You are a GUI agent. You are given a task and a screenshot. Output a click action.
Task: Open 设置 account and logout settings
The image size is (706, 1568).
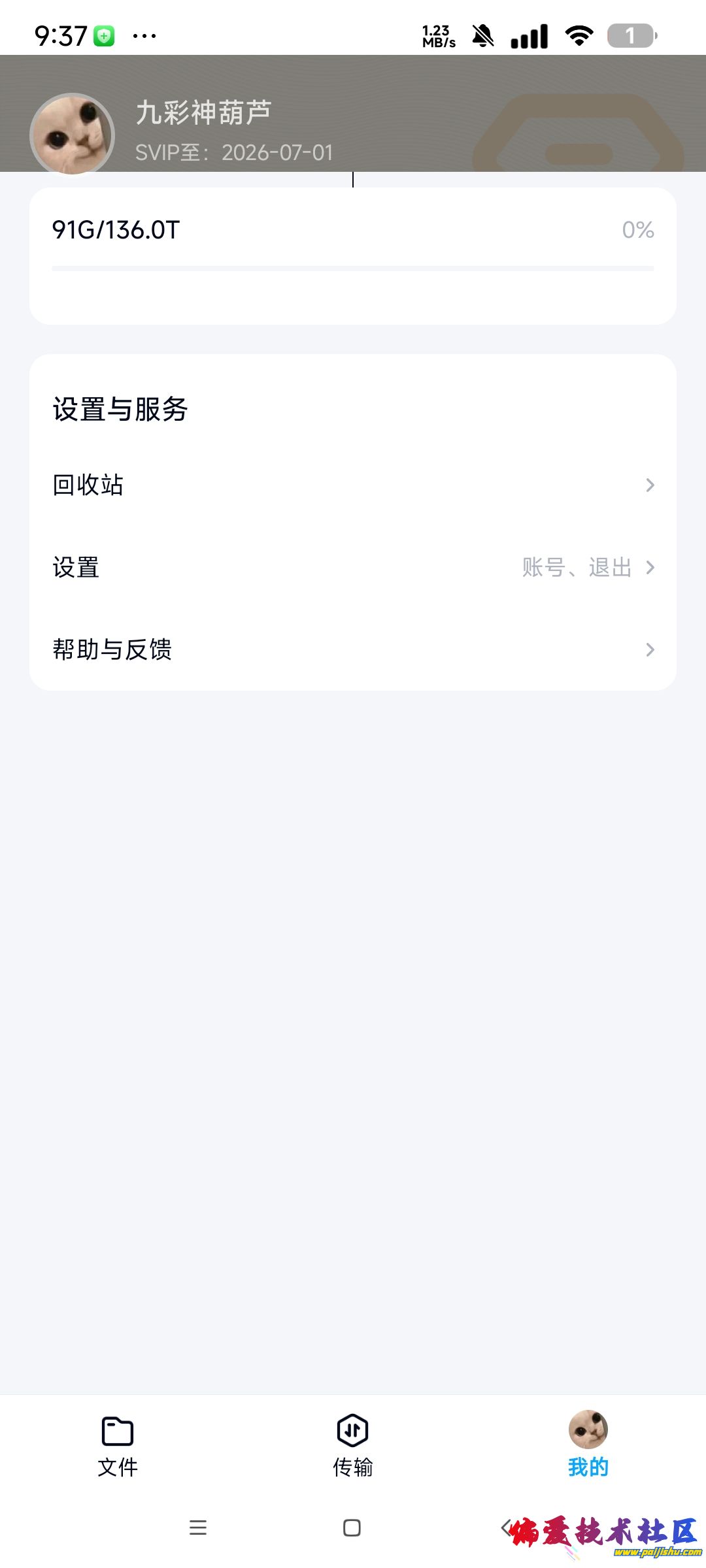353,567
